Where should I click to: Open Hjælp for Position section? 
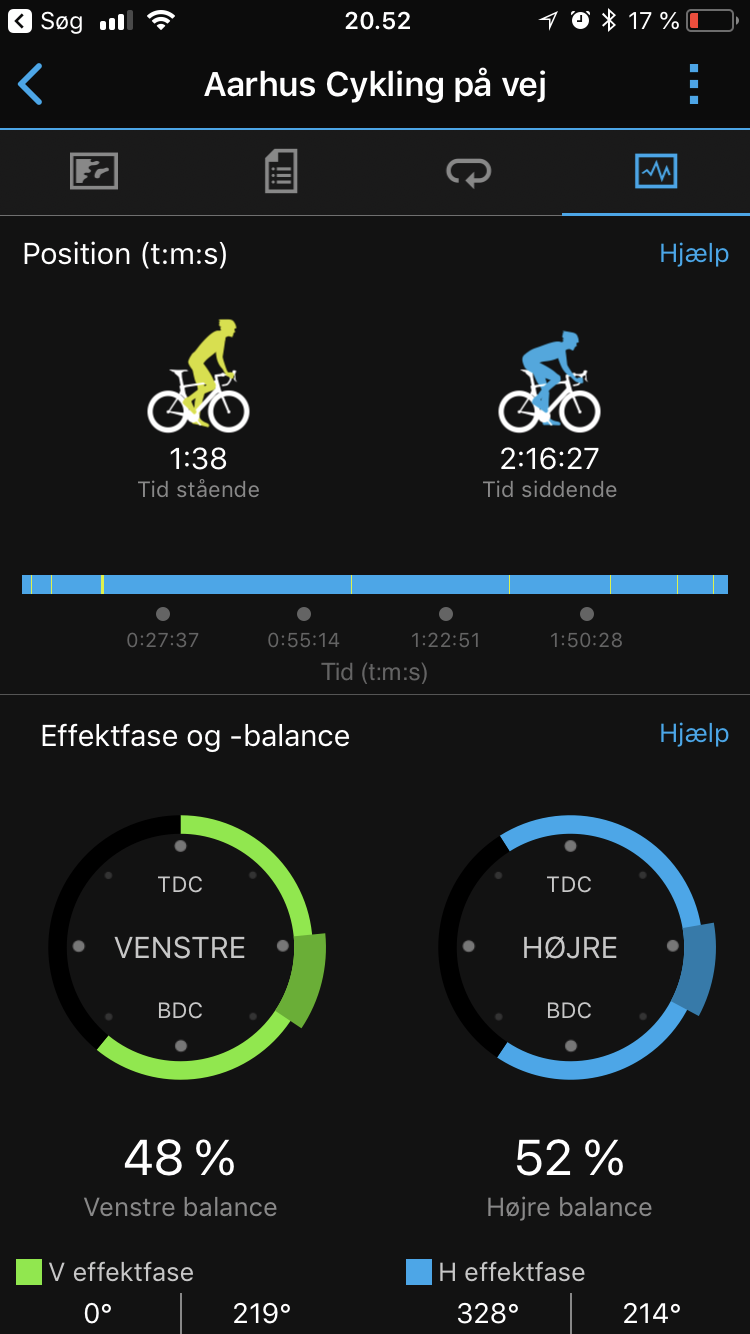click(x=694, y=254)
